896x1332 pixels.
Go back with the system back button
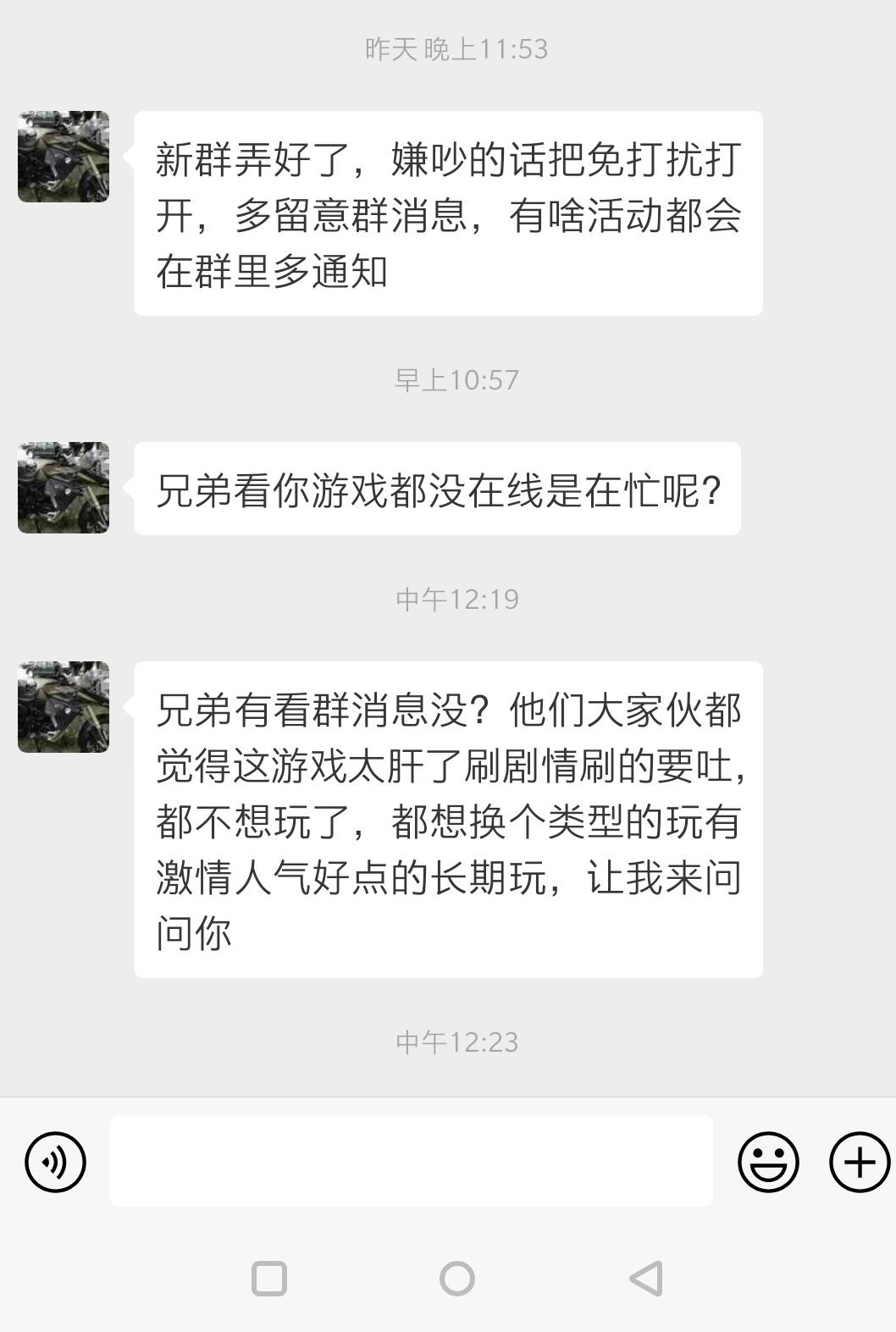(x=646, y=1279)
